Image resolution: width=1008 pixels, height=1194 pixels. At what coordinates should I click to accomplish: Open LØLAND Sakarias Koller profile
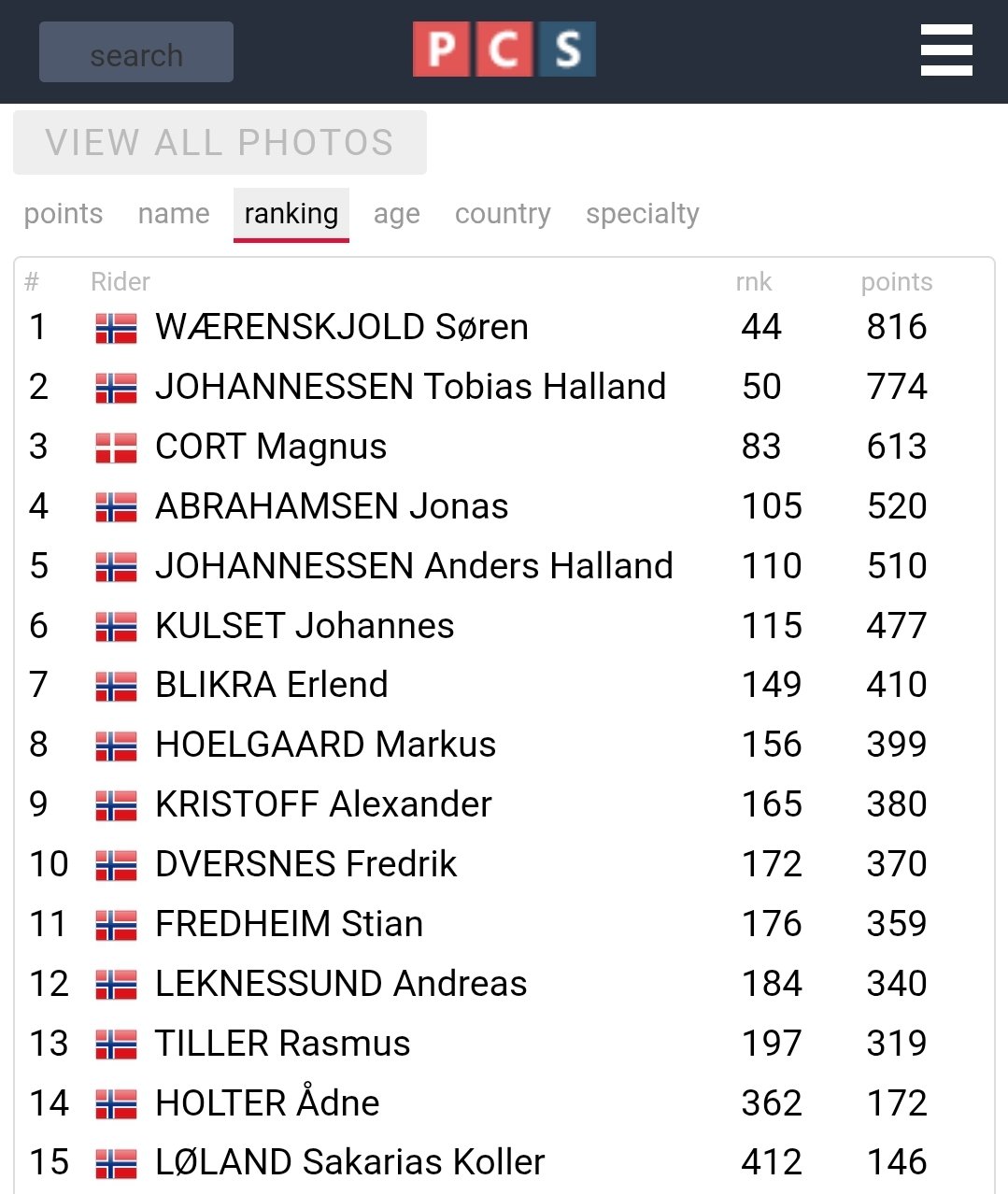coord(349,1162)
